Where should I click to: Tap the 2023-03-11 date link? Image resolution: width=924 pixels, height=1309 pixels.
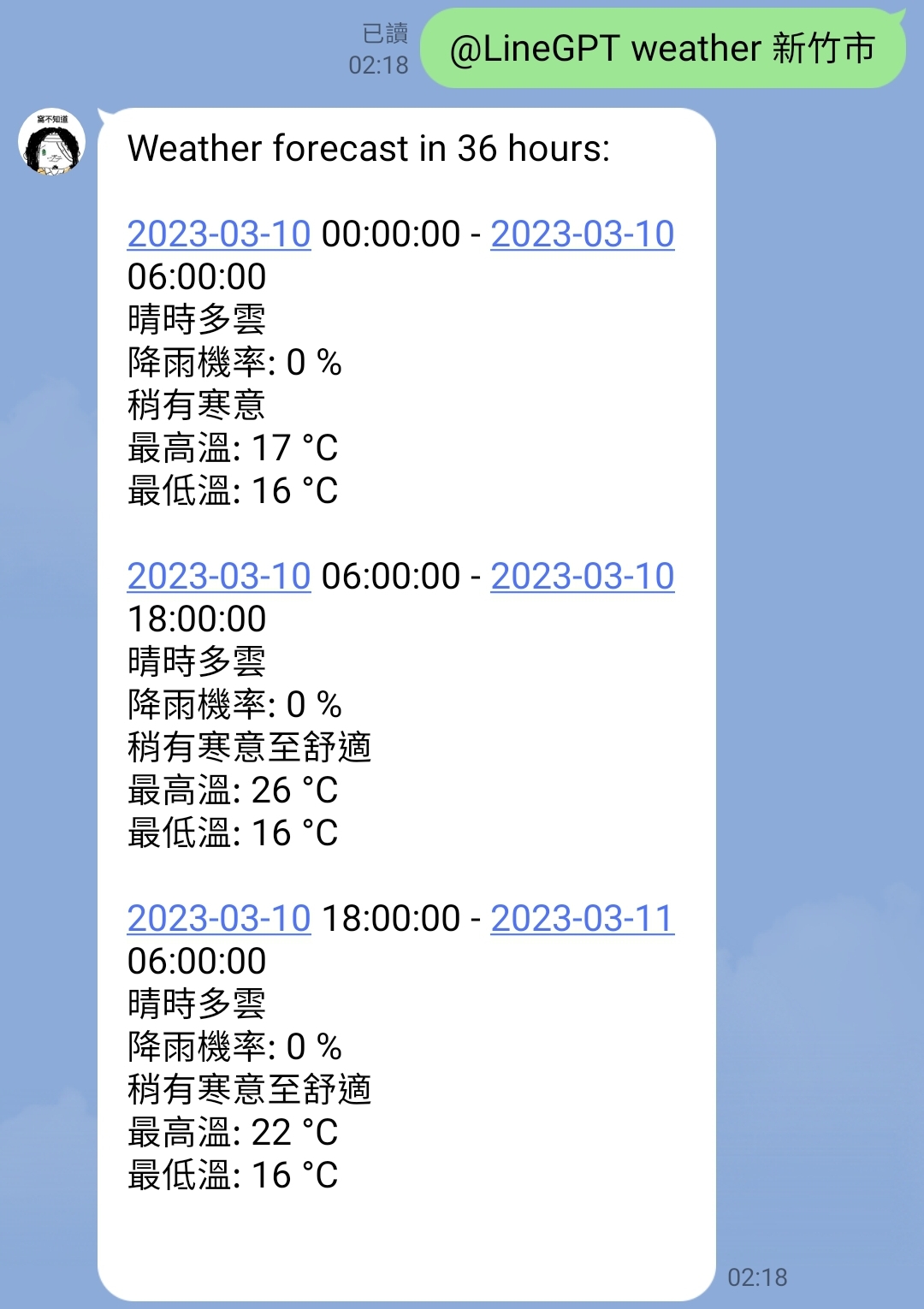point(582,918)
